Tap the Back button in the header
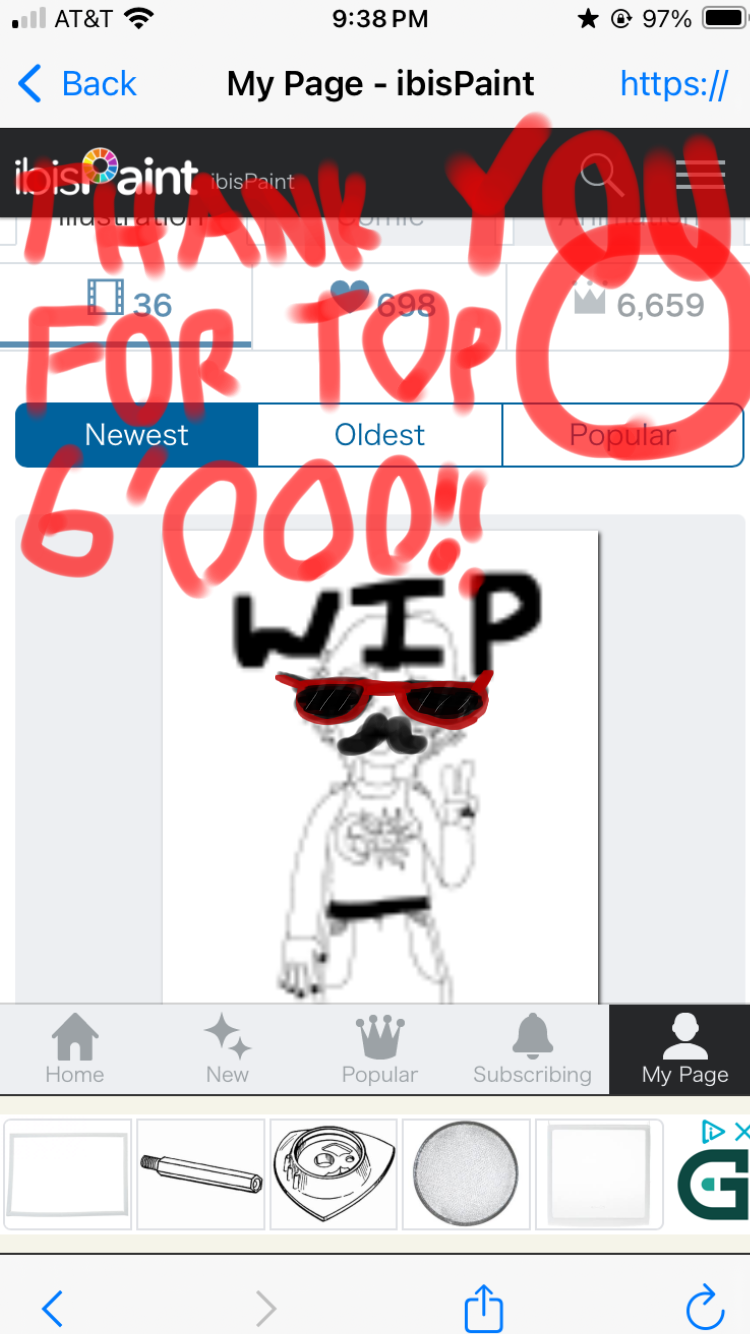750x1334 pixels. click(x=78, y=84)
